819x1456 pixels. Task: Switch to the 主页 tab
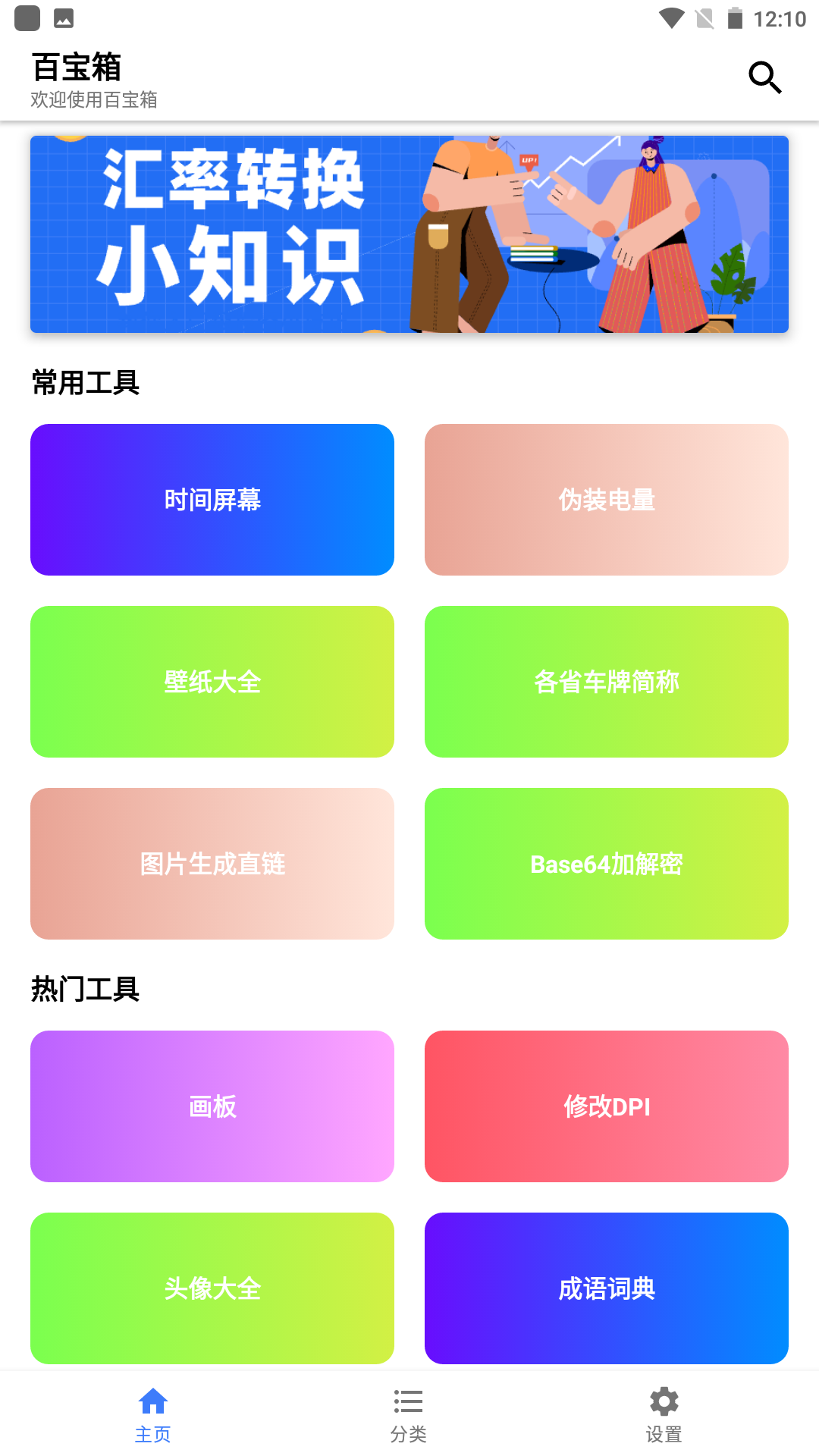[153, 1414]
